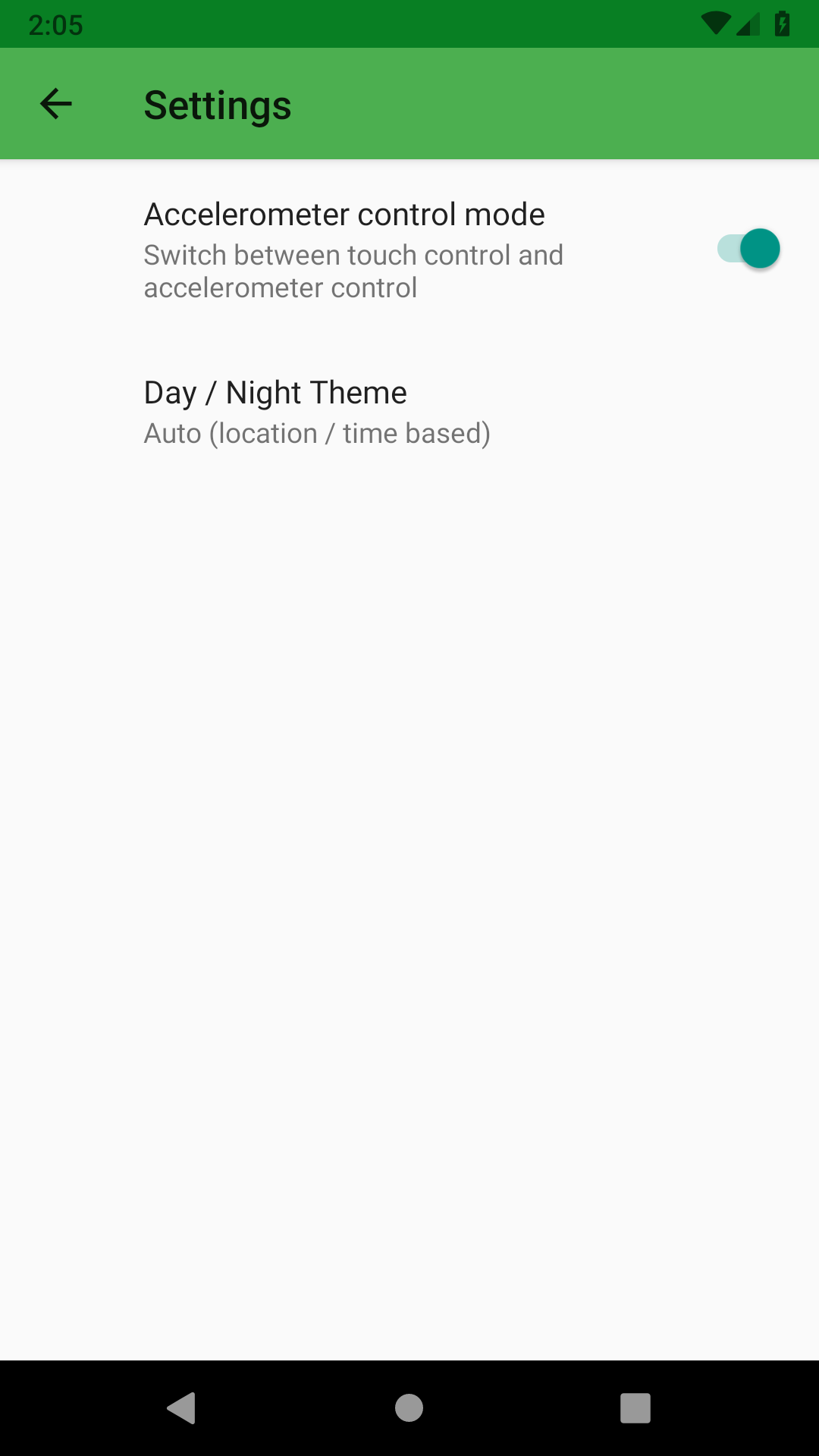819x1456 pixels.
Task: Open recent apps from the navigation bar
Action: click(635, 1408)
